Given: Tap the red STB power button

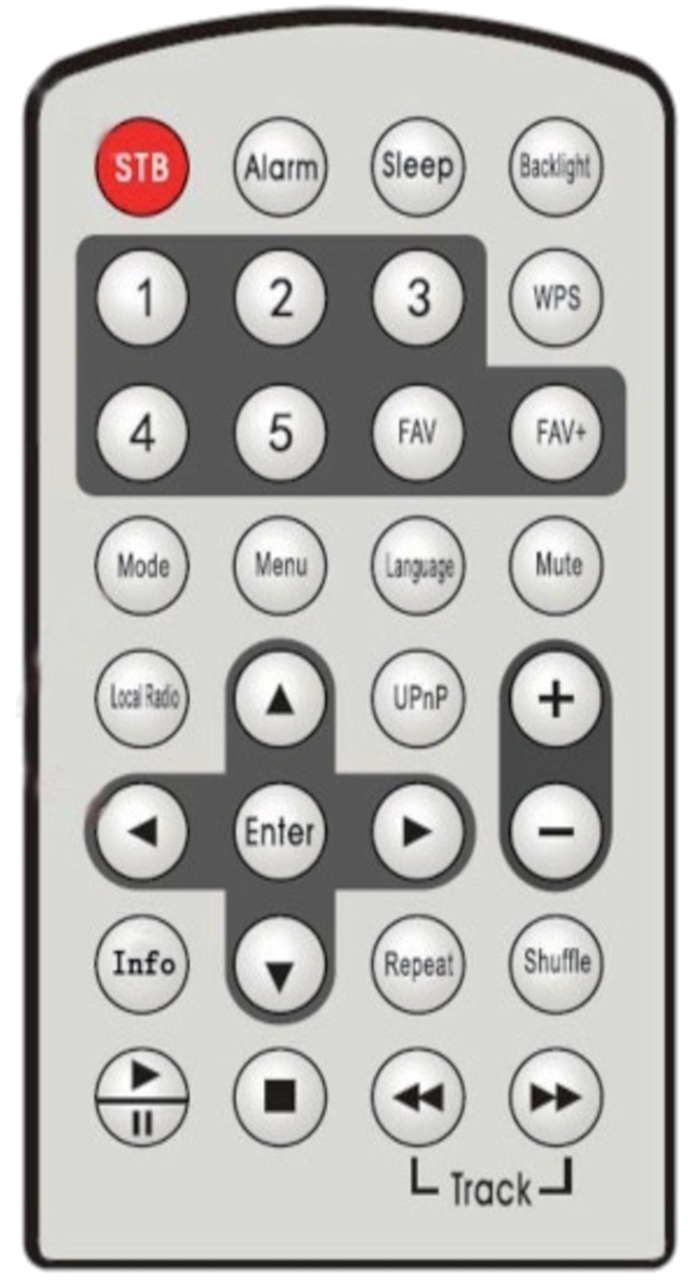Looking at the screenshot, I should [x=141, y=167].
